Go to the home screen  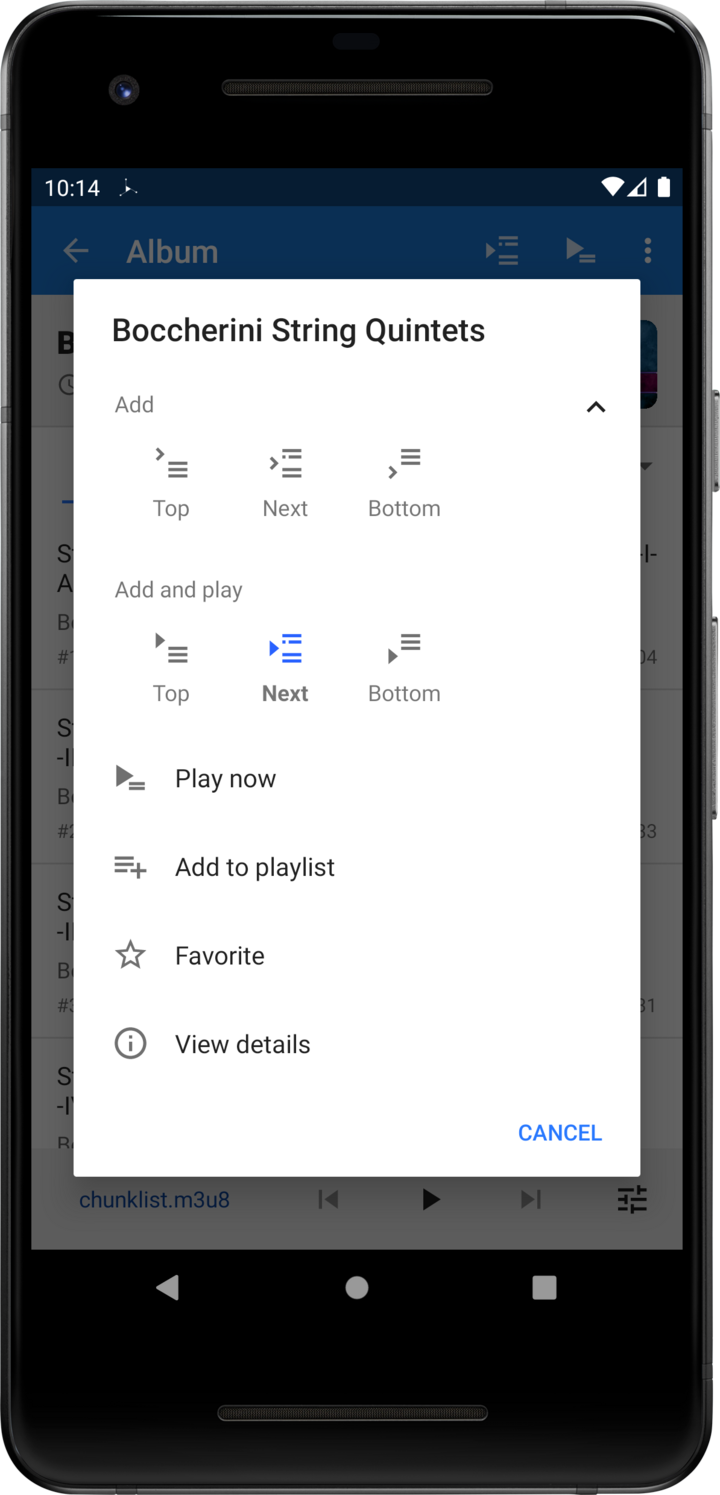tap(357, 1288)
